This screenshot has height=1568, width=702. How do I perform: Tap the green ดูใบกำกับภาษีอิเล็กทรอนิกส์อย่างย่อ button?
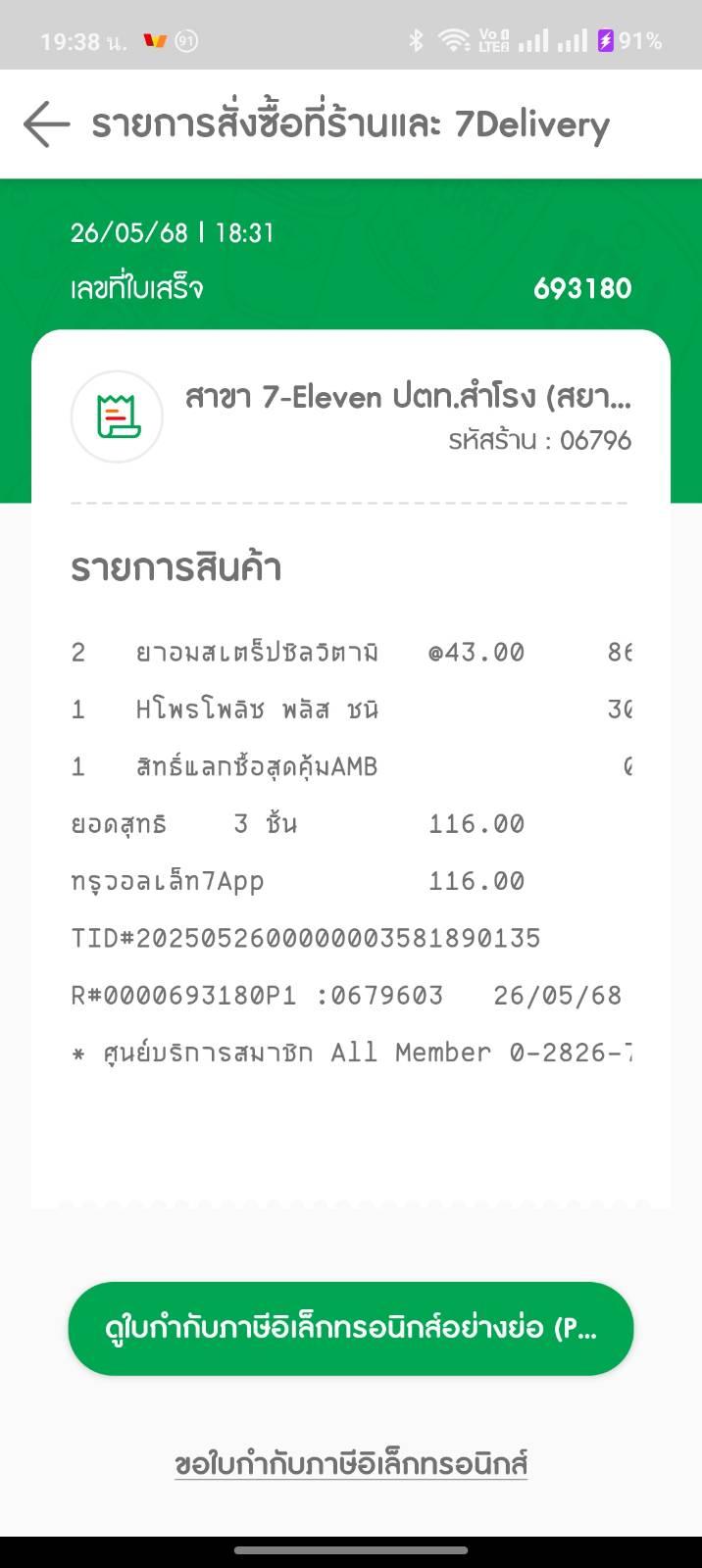pyautogui.click(x=351, y=1329)
